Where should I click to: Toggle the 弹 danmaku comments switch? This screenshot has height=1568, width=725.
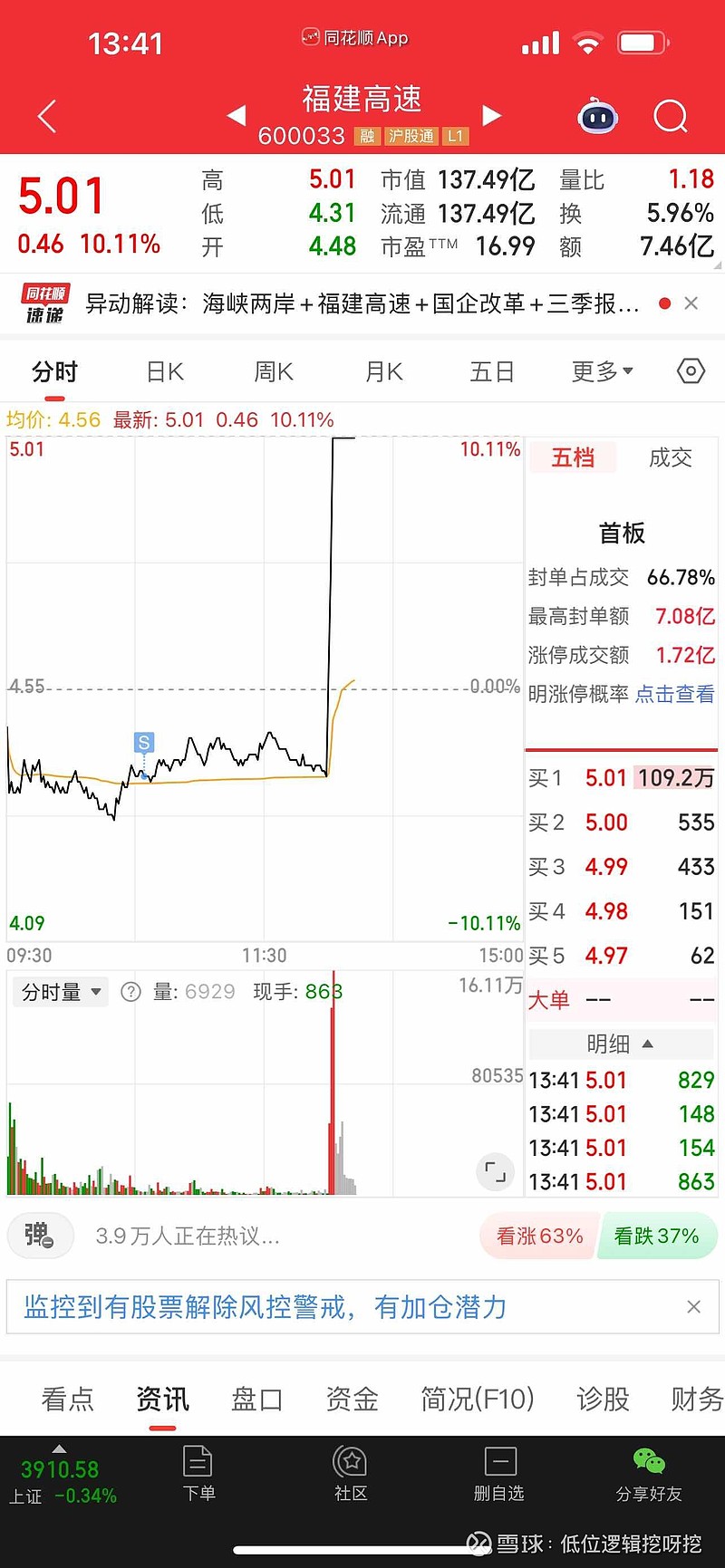(40, 1236)
